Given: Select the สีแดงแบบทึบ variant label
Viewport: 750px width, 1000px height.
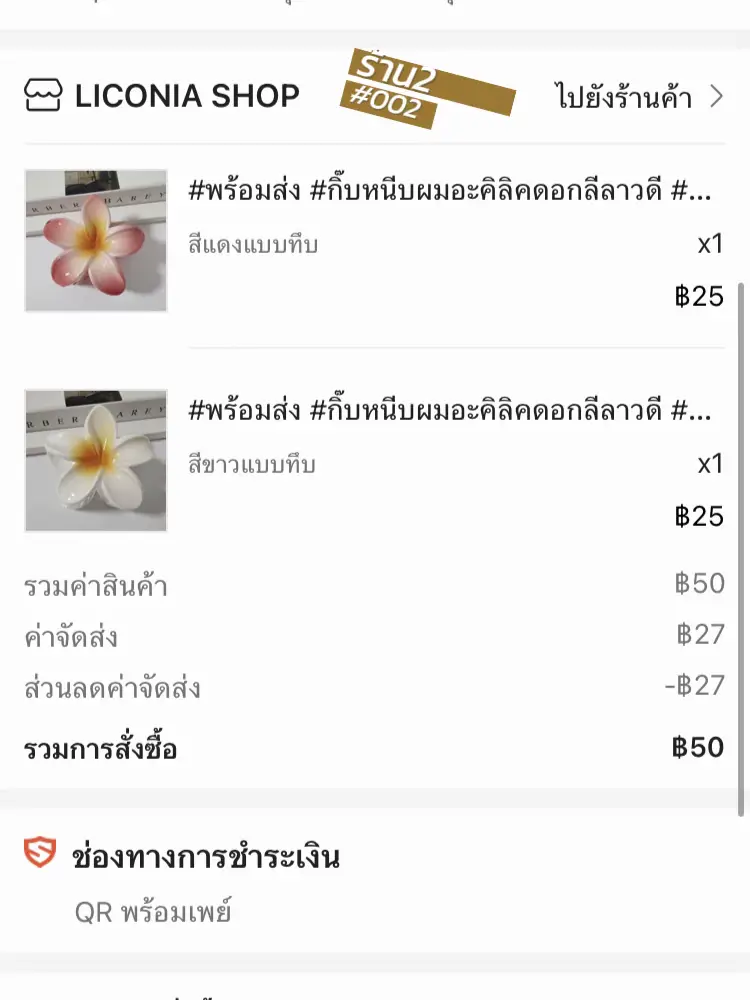Looking at the screenshot, I should 250,245.
